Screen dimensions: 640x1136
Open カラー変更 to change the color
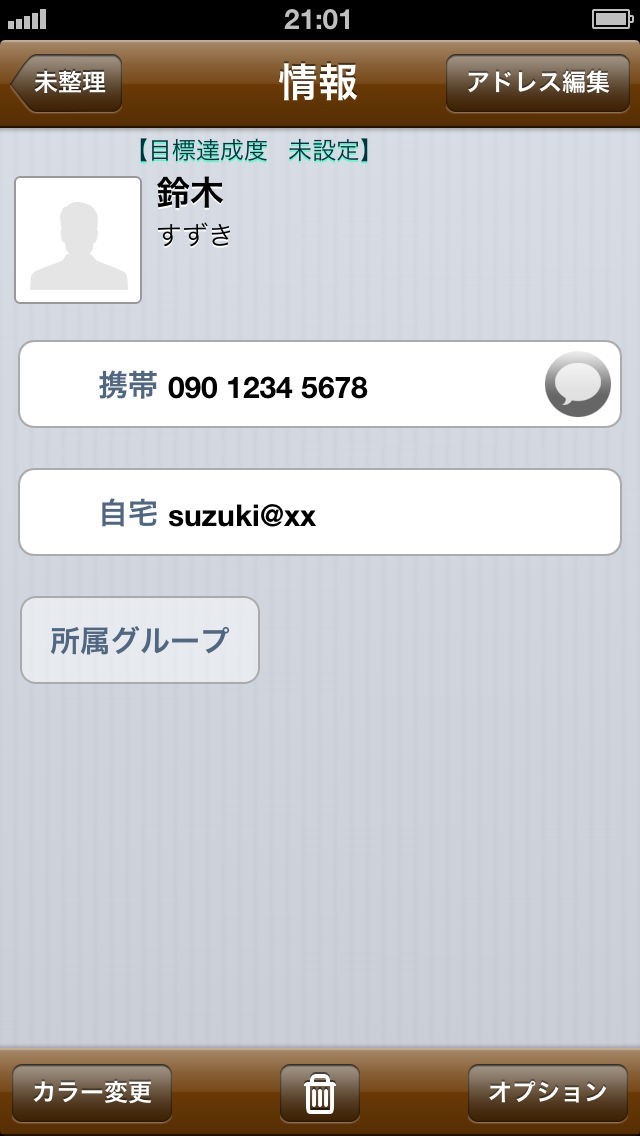point(92,1093)
